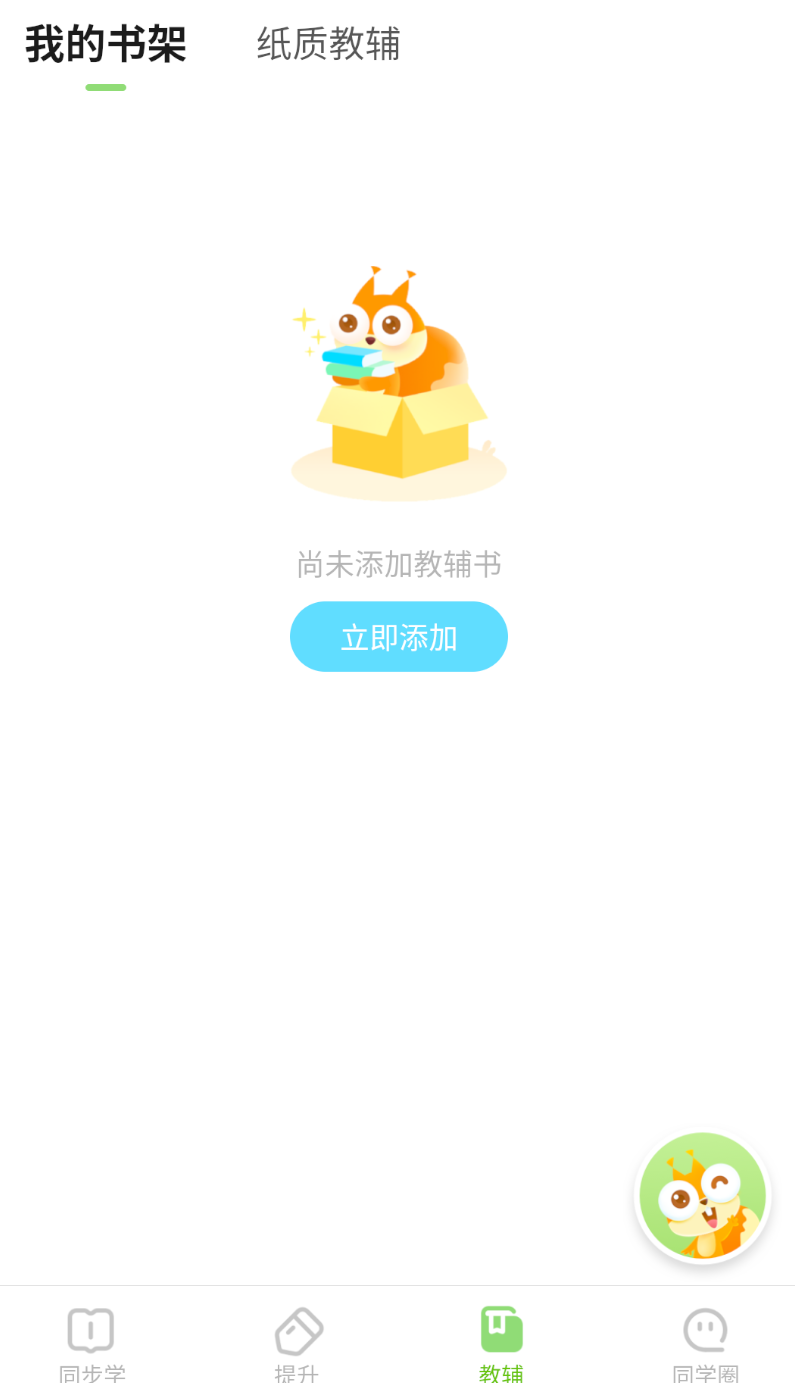Tap 立即添加 to add a textbook
Image resolution: width=795 pixels, height=1383 pixels.
[398, 636]
